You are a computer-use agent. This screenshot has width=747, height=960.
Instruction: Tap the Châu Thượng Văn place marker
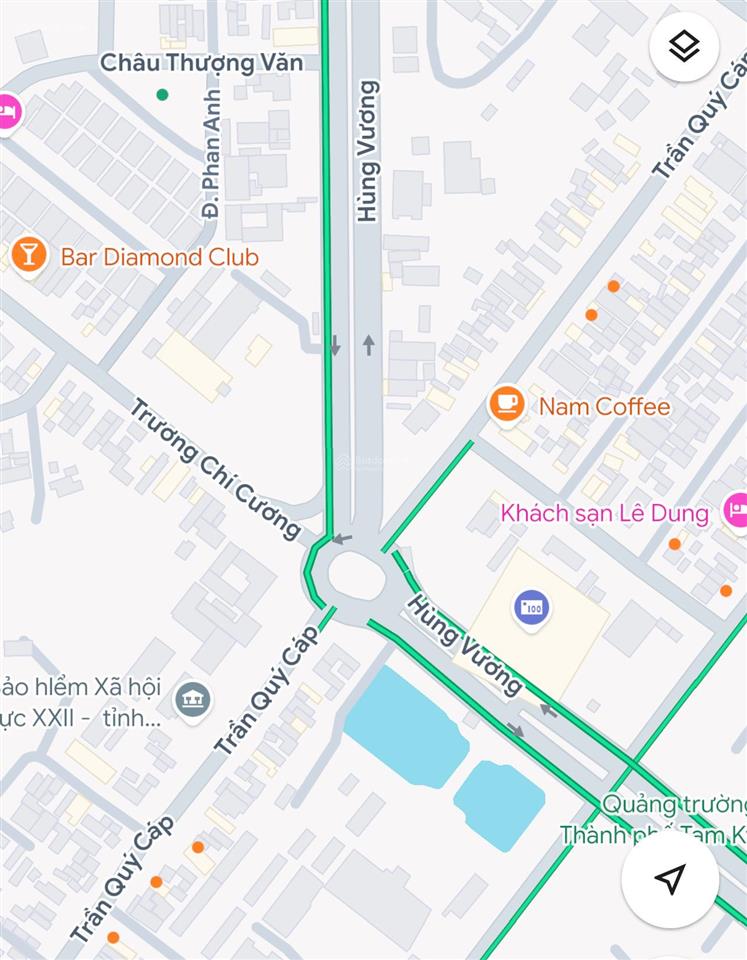(x=162, y=94)
